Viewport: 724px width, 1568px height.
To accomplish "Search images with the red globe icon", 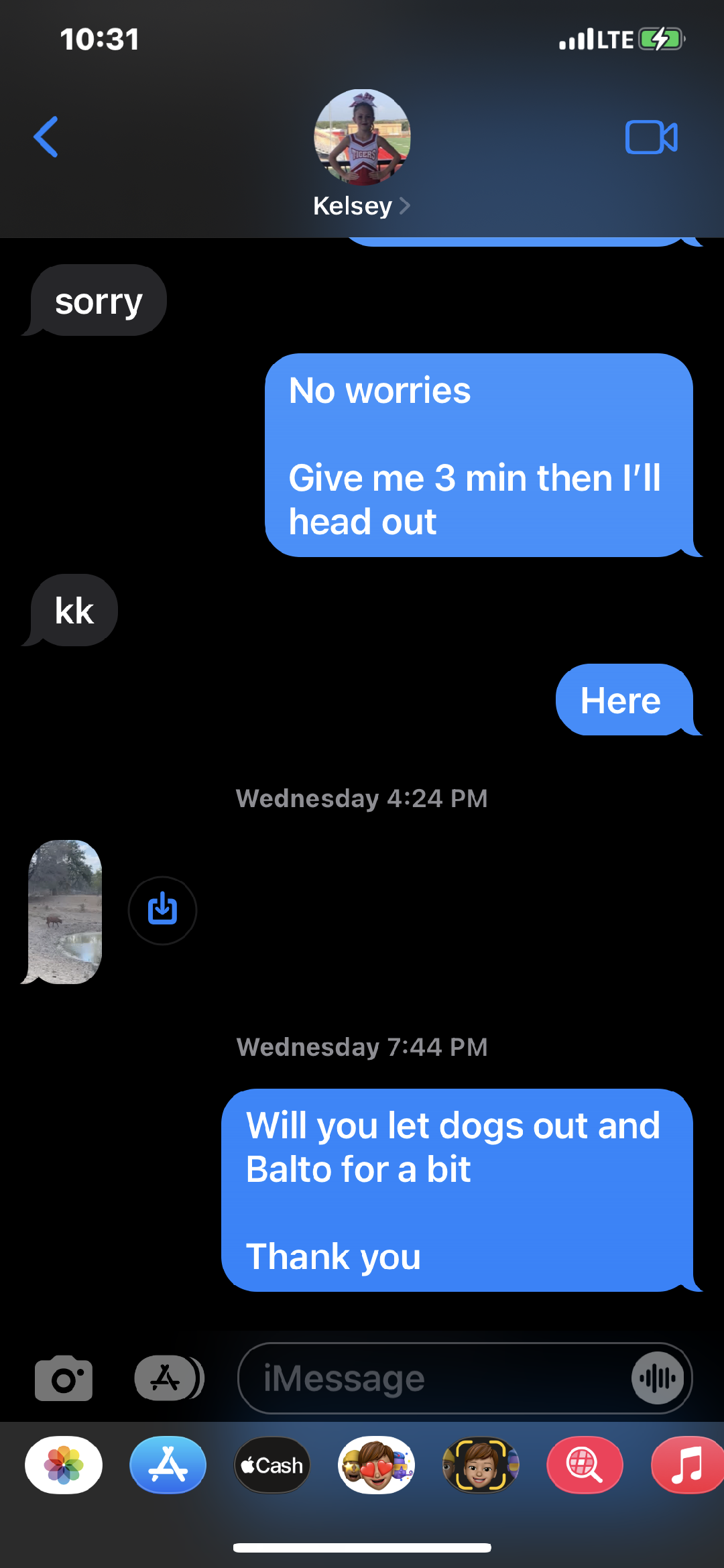I will coord(585,1465).
